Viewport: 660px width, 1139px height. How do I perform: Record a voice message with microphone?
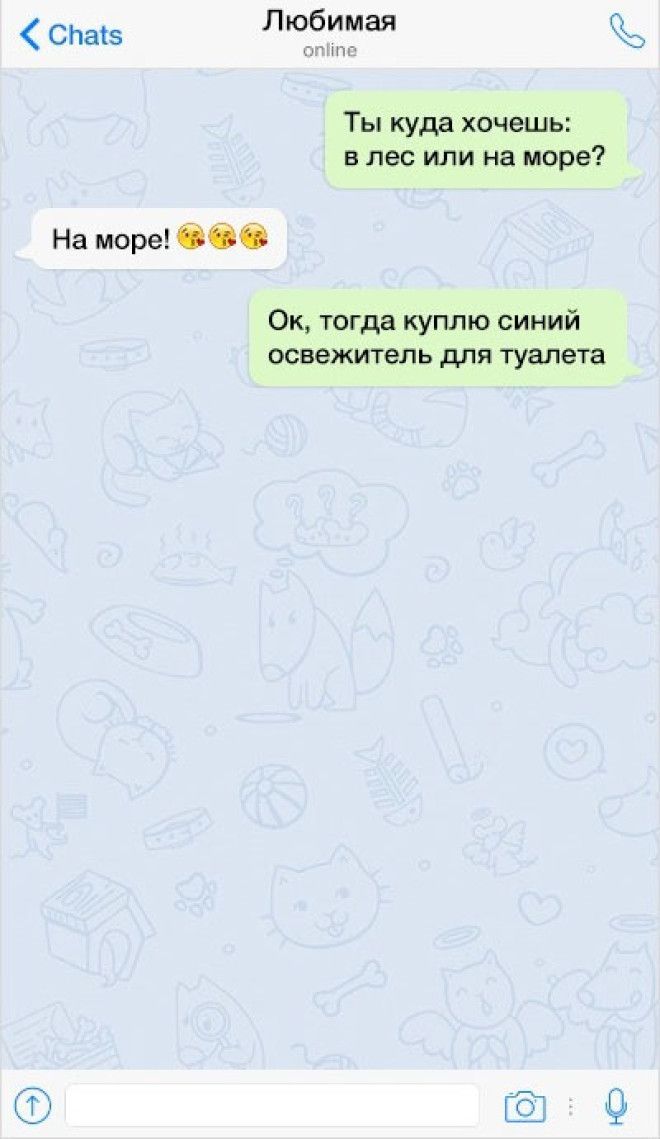coord(616,1105)
